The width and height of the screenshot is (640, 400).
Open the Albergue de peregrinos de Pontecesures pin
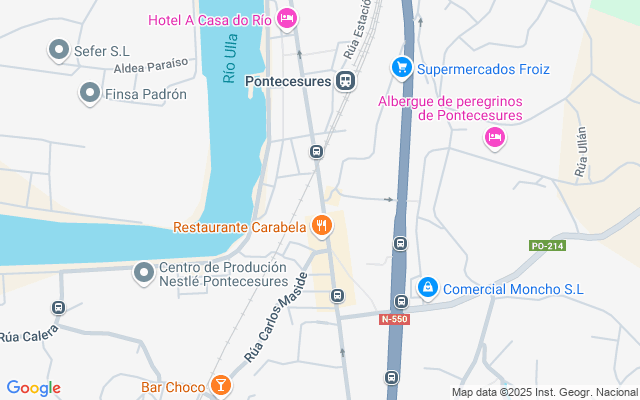coord(494,138)
